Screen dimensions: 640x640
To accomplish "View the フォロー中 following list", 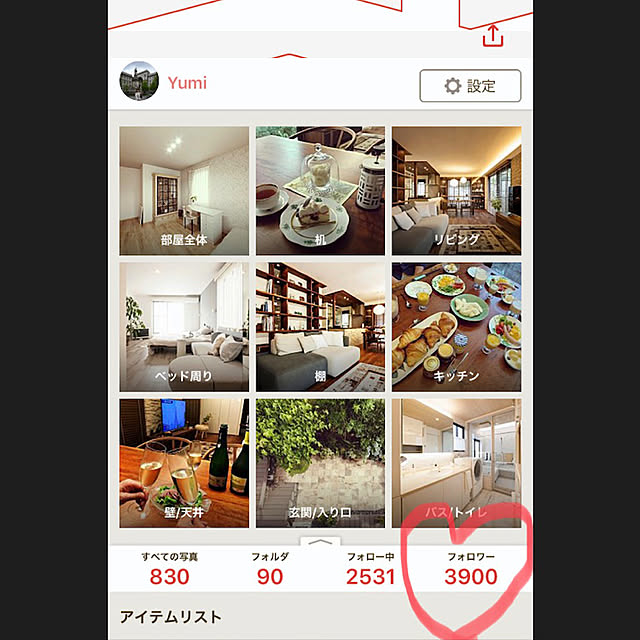I will click(371, 567).
